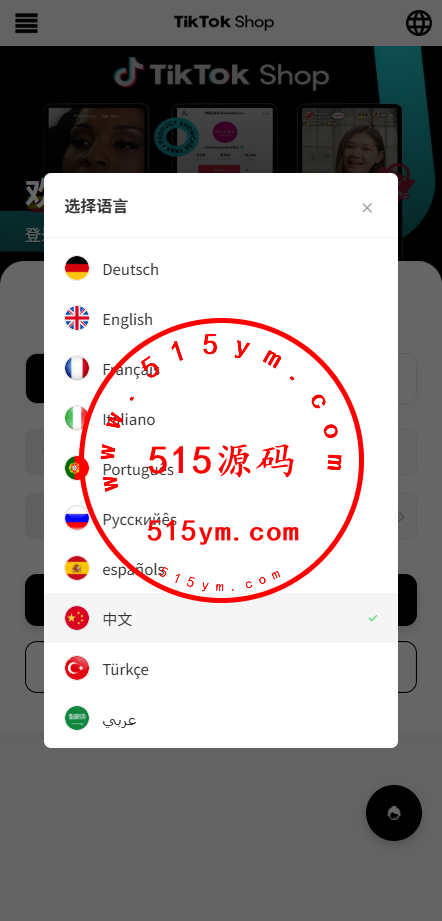Open the hamburger menu
The height and width of the screenshot is (921, 442).
26,23
